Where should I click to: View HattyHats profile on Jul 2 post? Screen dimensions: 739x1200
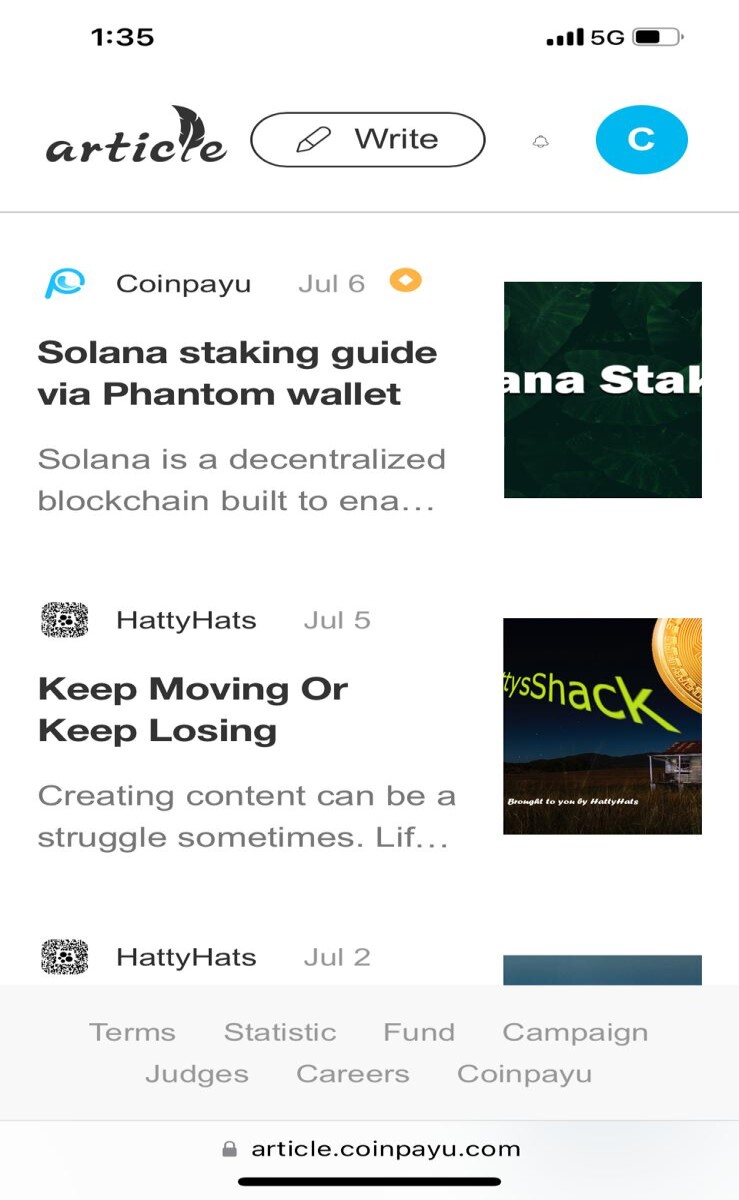click(x=186, y=957)
